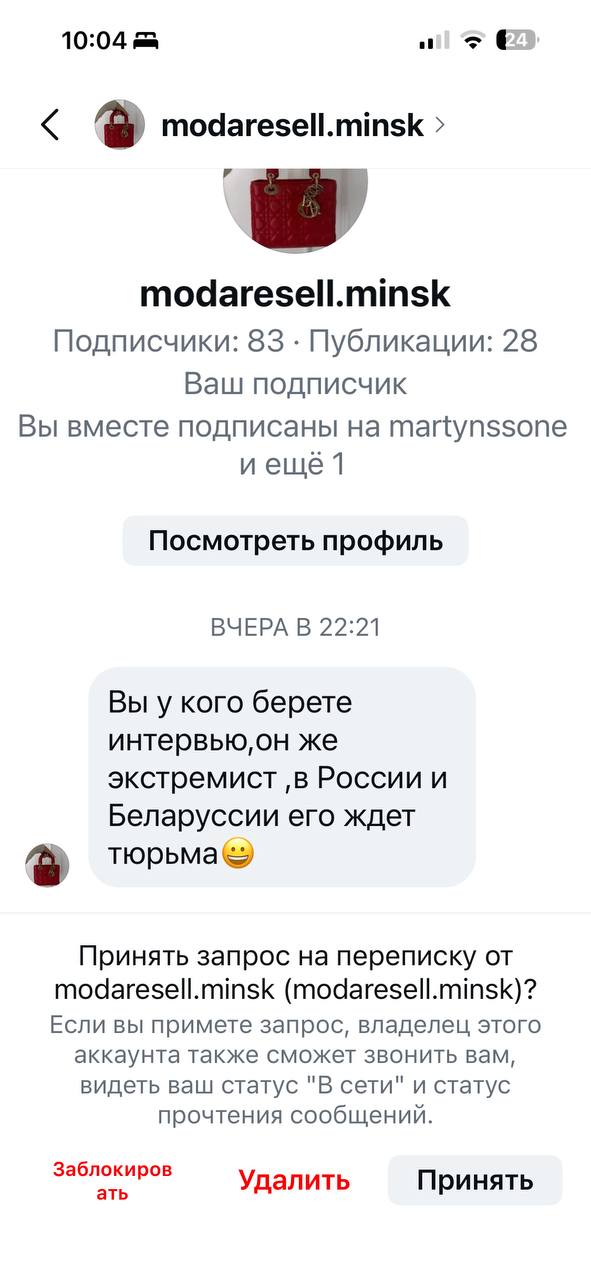Tap the Посмотреть профиль button

295,541
